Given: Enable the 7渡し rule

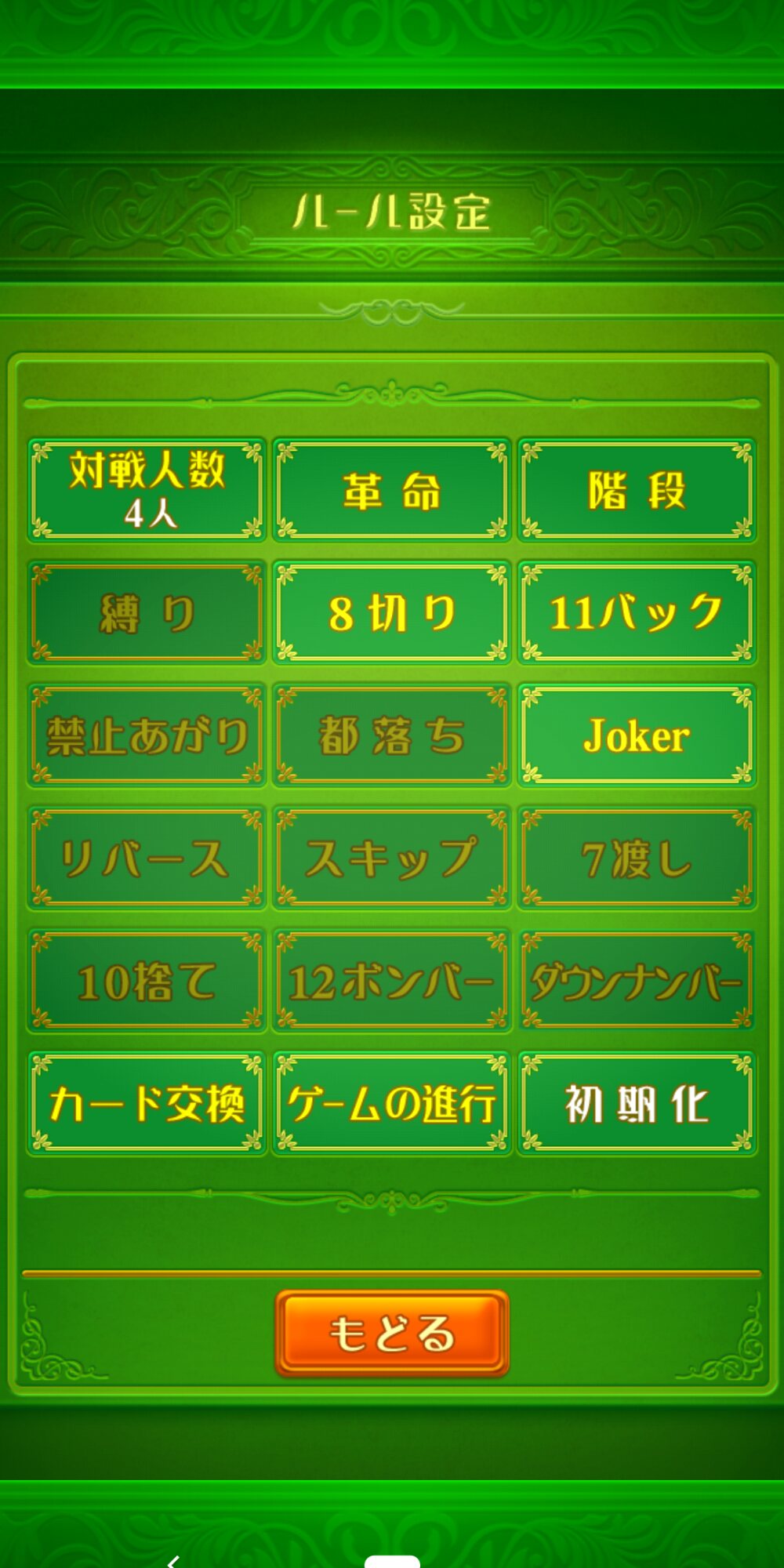Looking at the screenshot, I should pyautogui.click(x=637, y=858).
